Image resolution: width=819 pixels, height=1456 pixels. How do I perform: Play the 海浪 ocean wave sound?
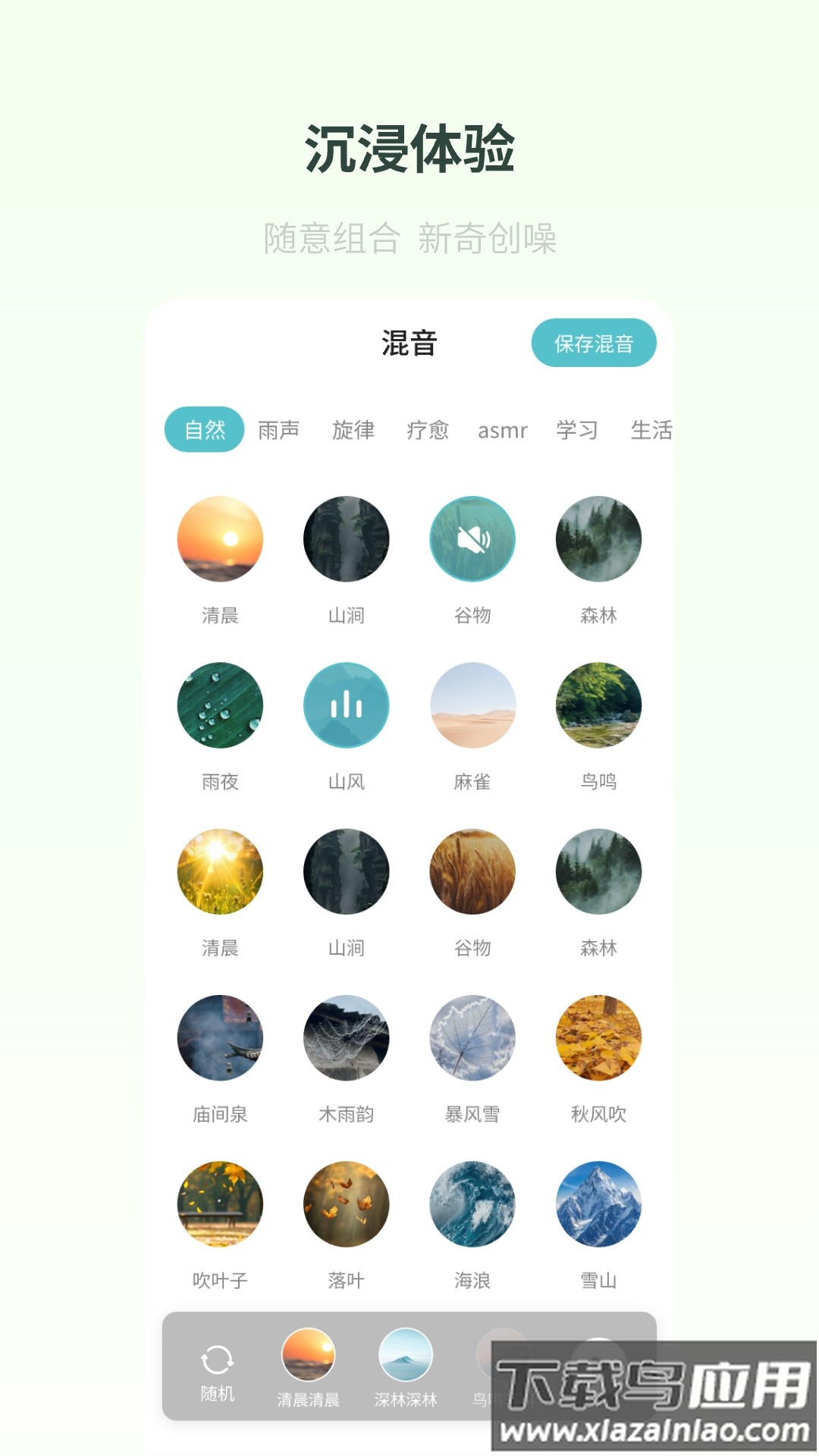(472, 1203)
